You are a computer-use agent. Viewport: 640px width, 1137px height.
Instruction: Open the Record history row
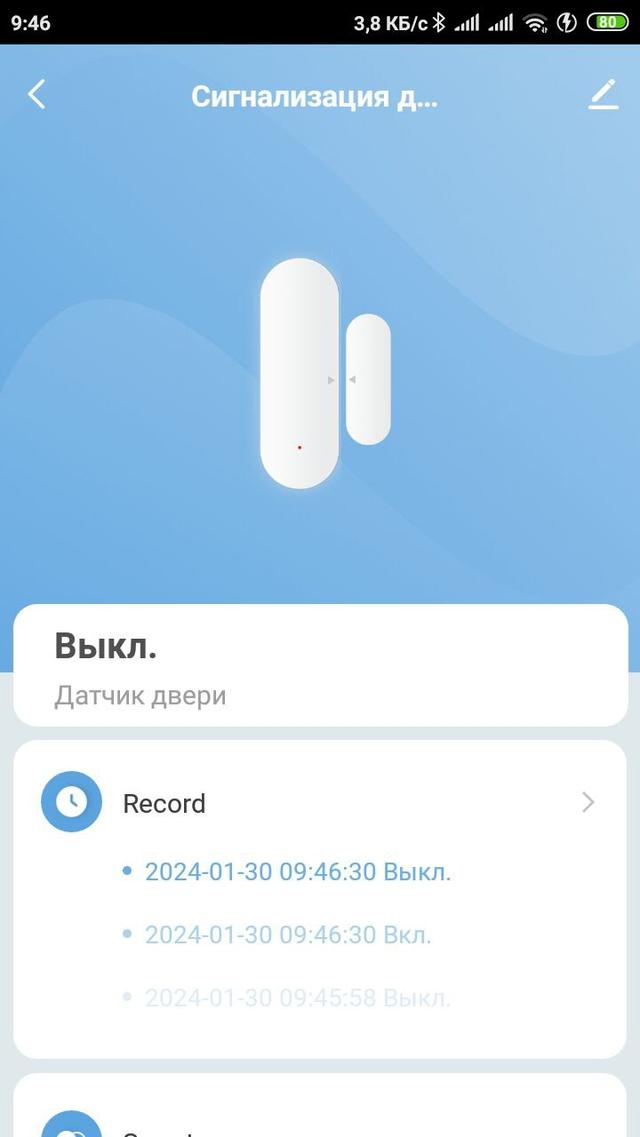click(320, 803)
